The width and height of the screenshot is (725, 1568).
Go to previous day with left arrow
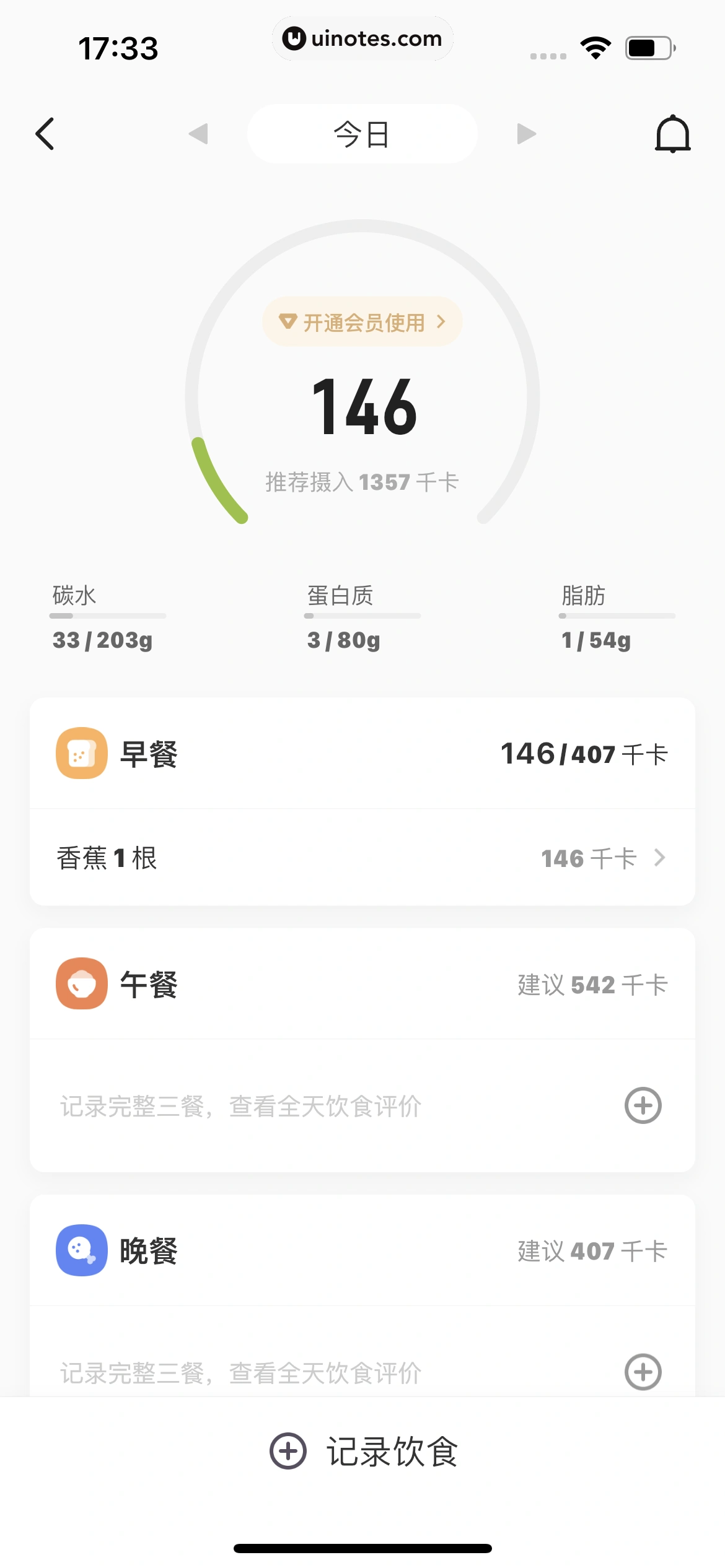(x=199, y=134)
